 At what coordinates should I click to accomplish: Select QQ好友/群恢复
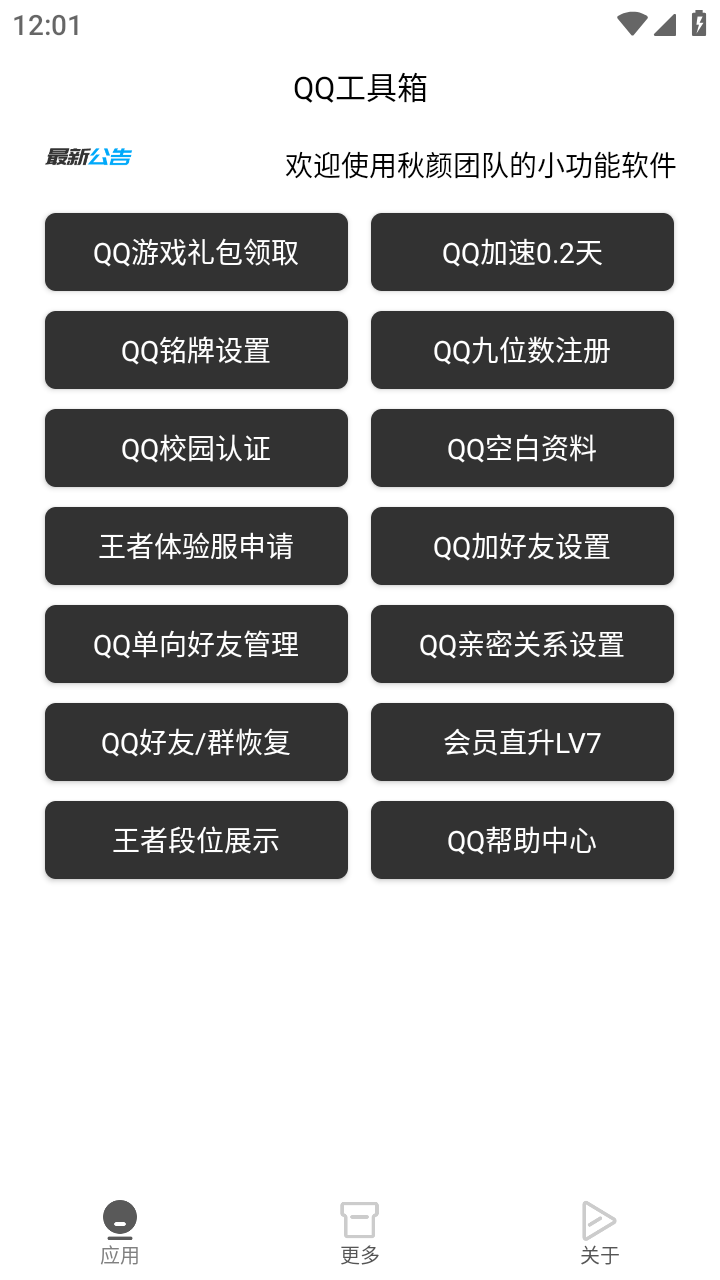point(196,742)
